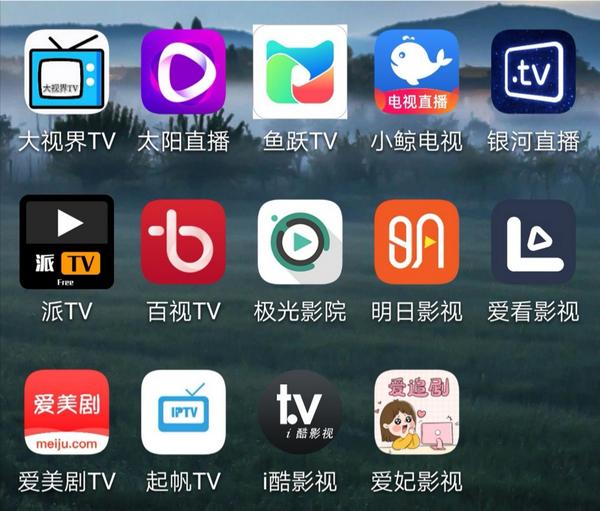Open 银河直播 app

pos(533,72)
